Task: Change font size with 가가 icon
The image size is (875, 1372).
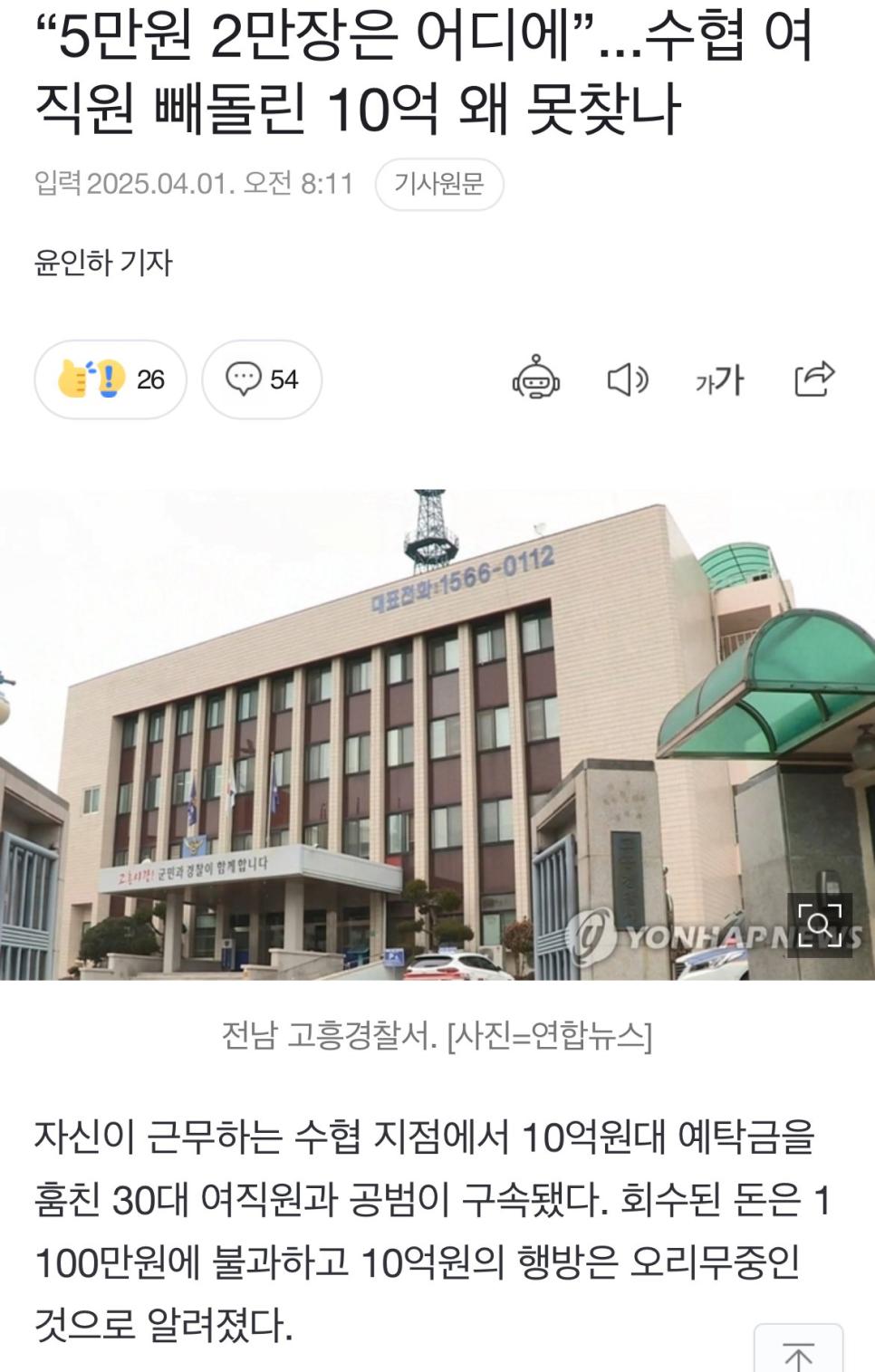Action: click(719, 379)
